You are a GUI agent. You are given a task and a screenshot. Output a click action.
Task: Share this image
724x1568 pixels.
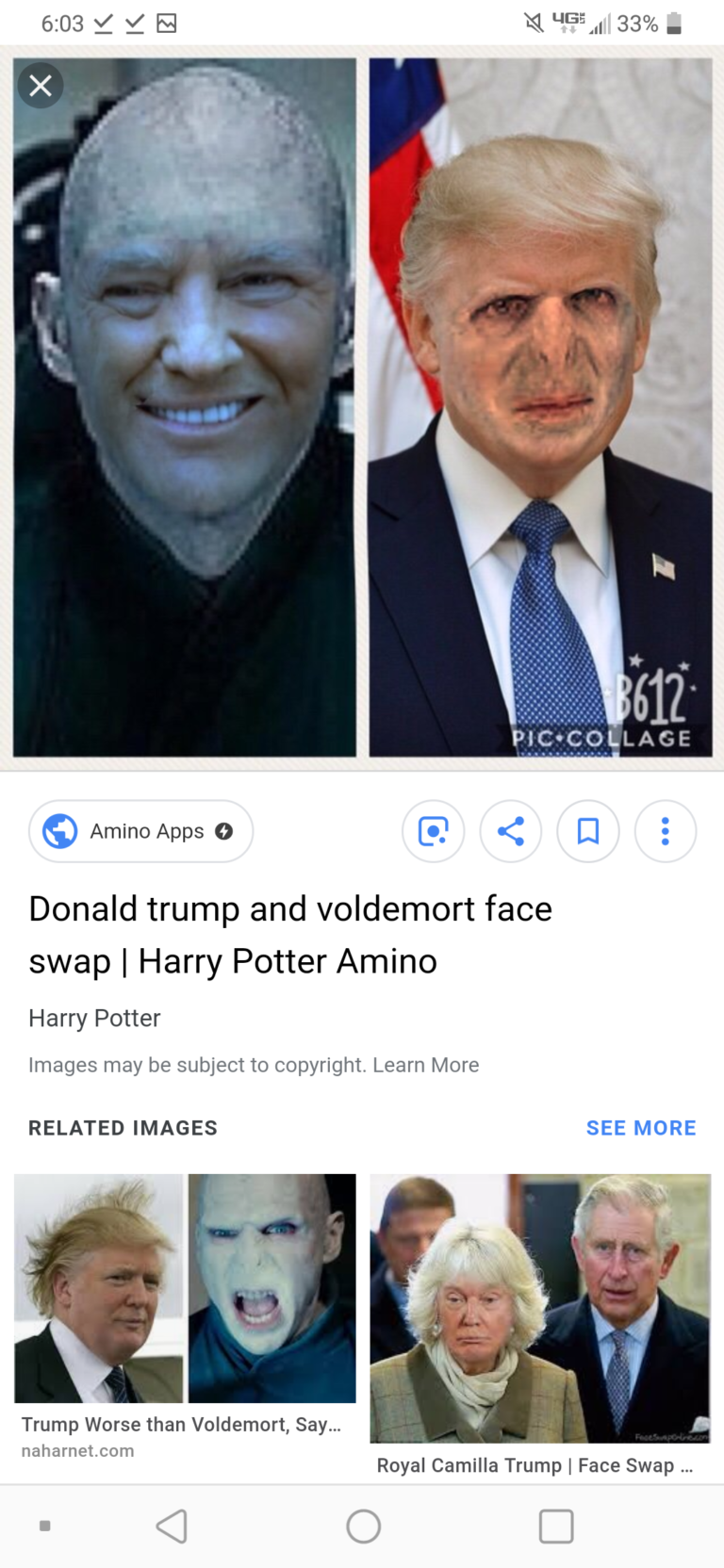510,831
